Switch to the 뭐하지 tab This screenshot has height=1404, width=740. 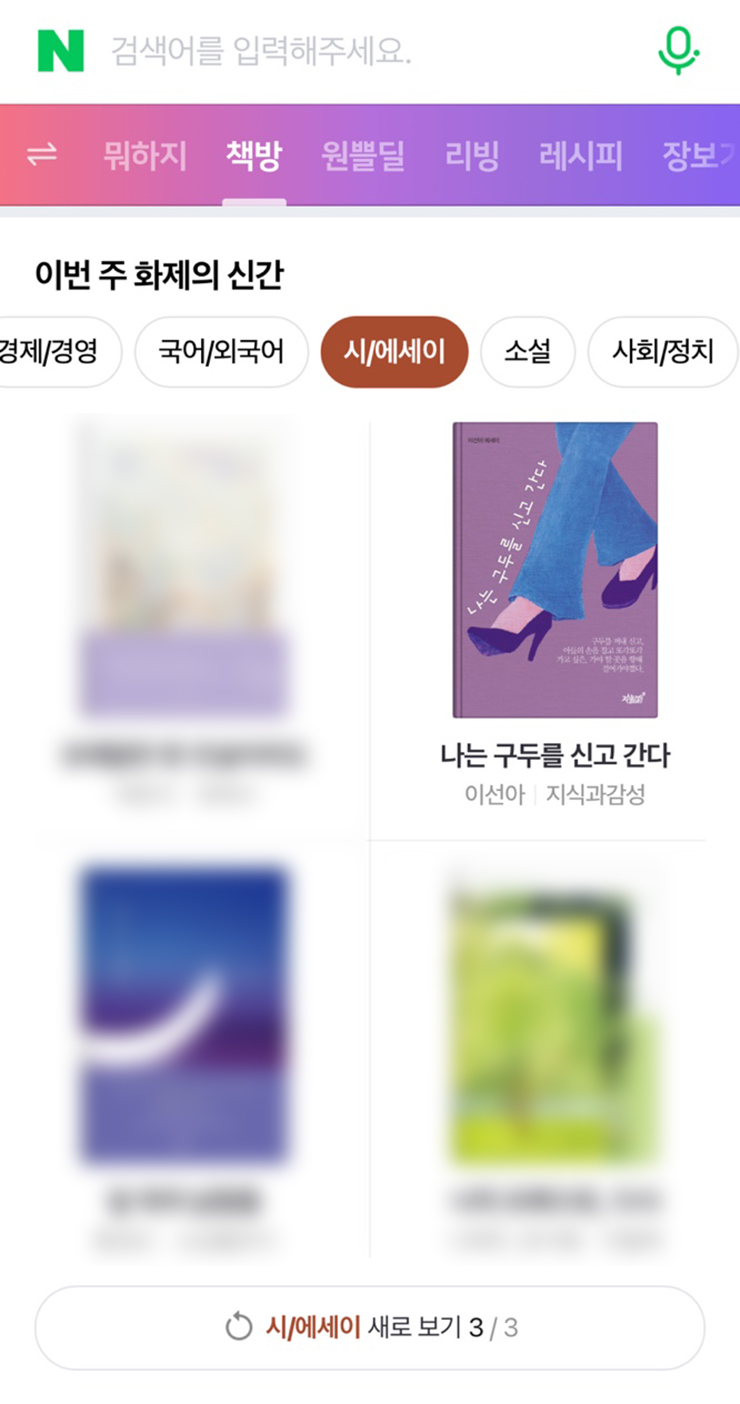[x=145, y=156]
